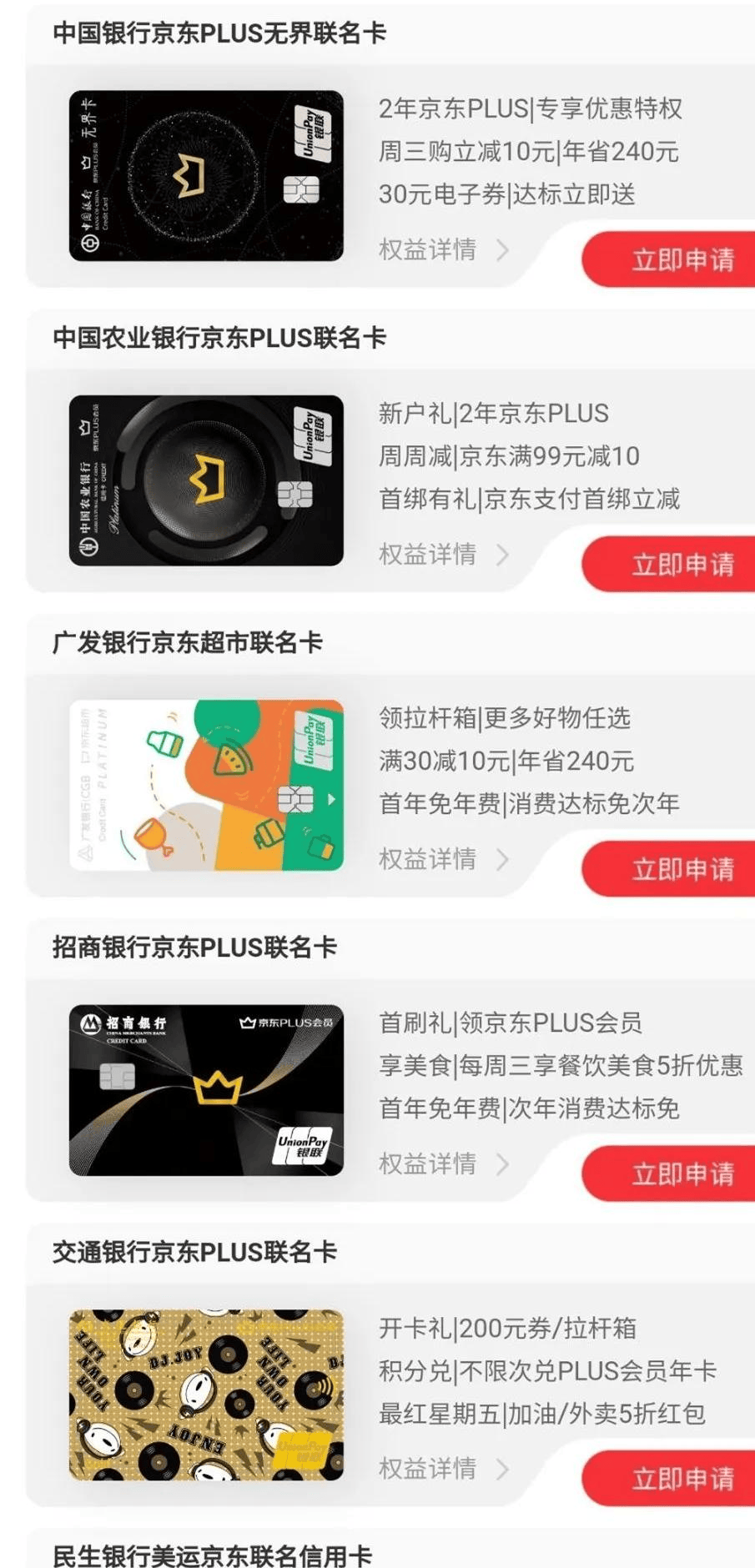Open the 中国农业银行 card picture
755x1568 pixels.
point(206,480)
